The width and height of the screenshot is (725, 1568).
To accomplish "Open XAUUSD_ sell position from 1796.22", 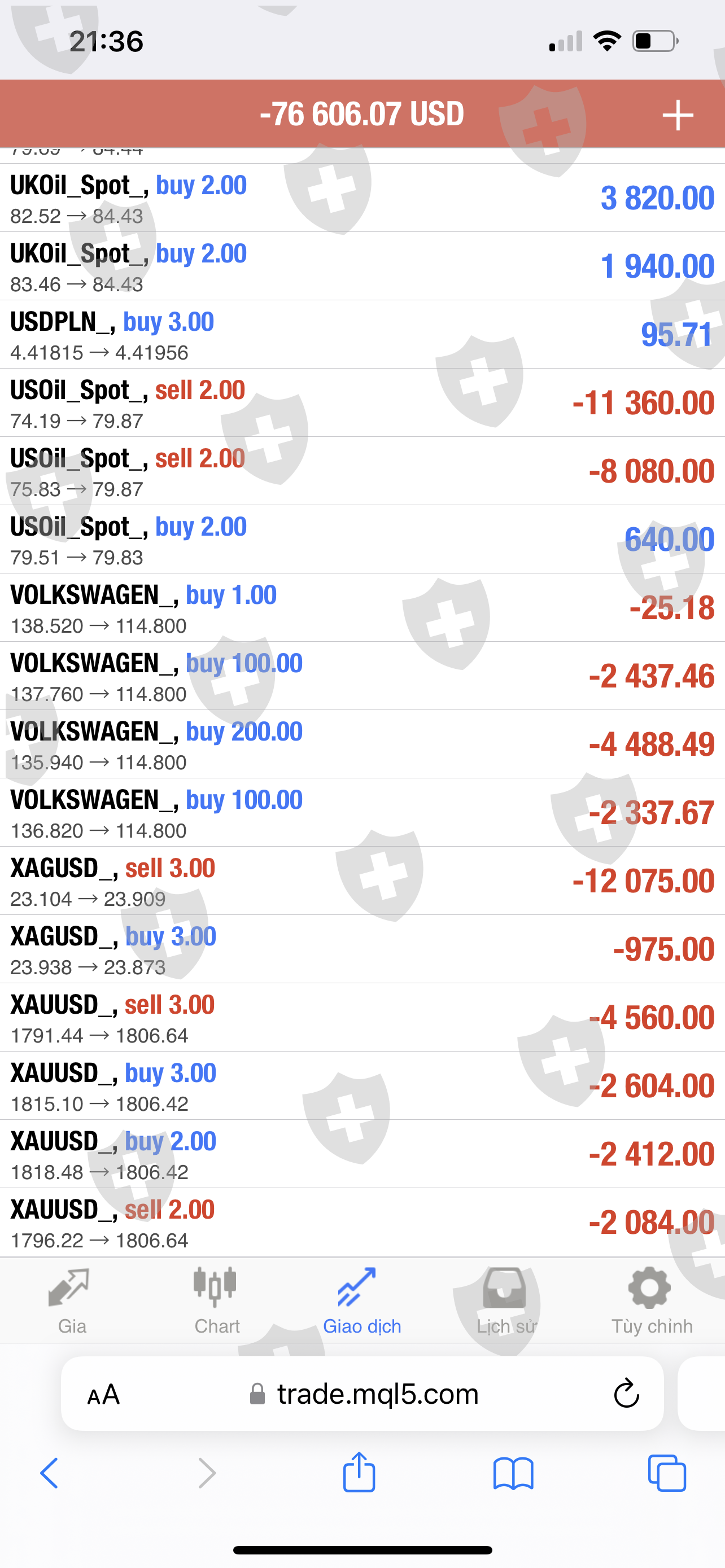I will 362,1222.
